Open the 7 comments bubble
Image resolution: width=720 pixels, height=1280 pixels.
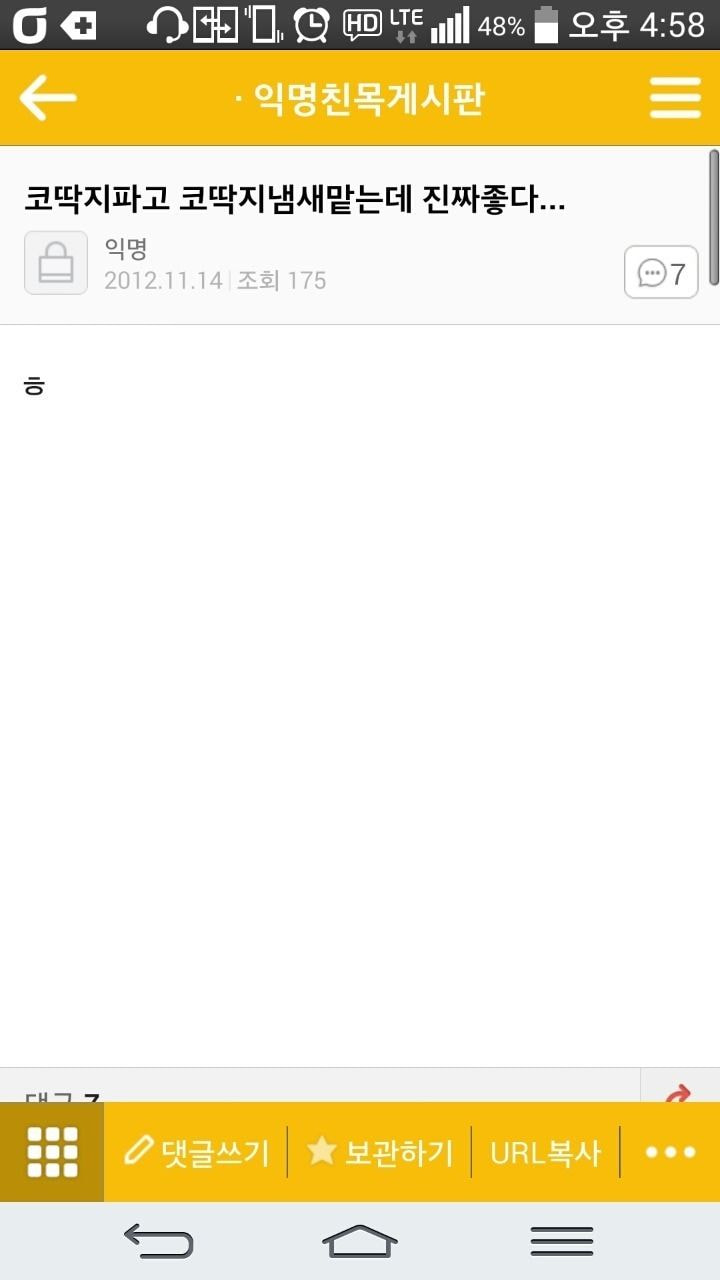pyautogui.click(x=661, y=272)
